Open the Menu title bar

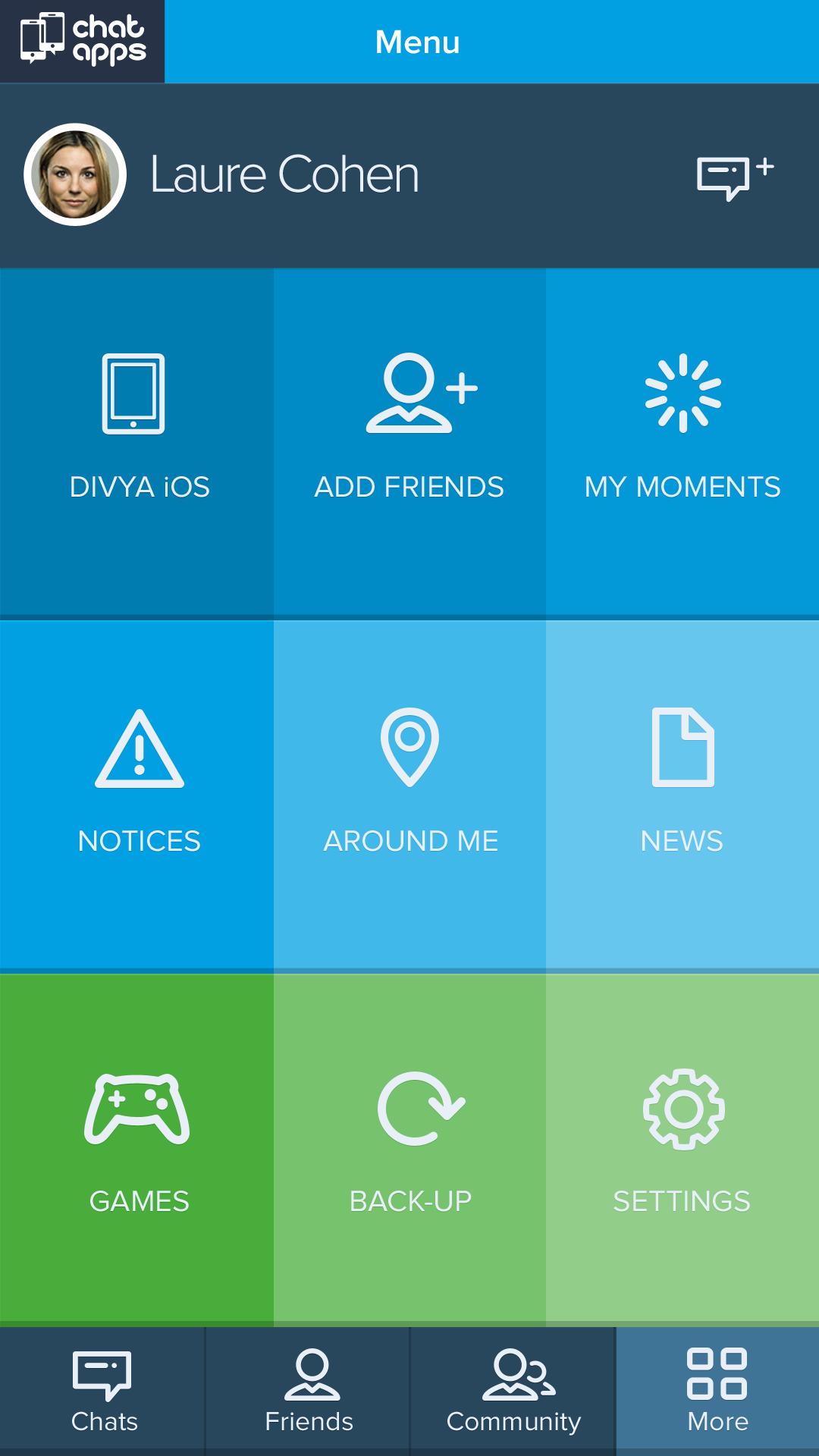[x=417, y=42]
